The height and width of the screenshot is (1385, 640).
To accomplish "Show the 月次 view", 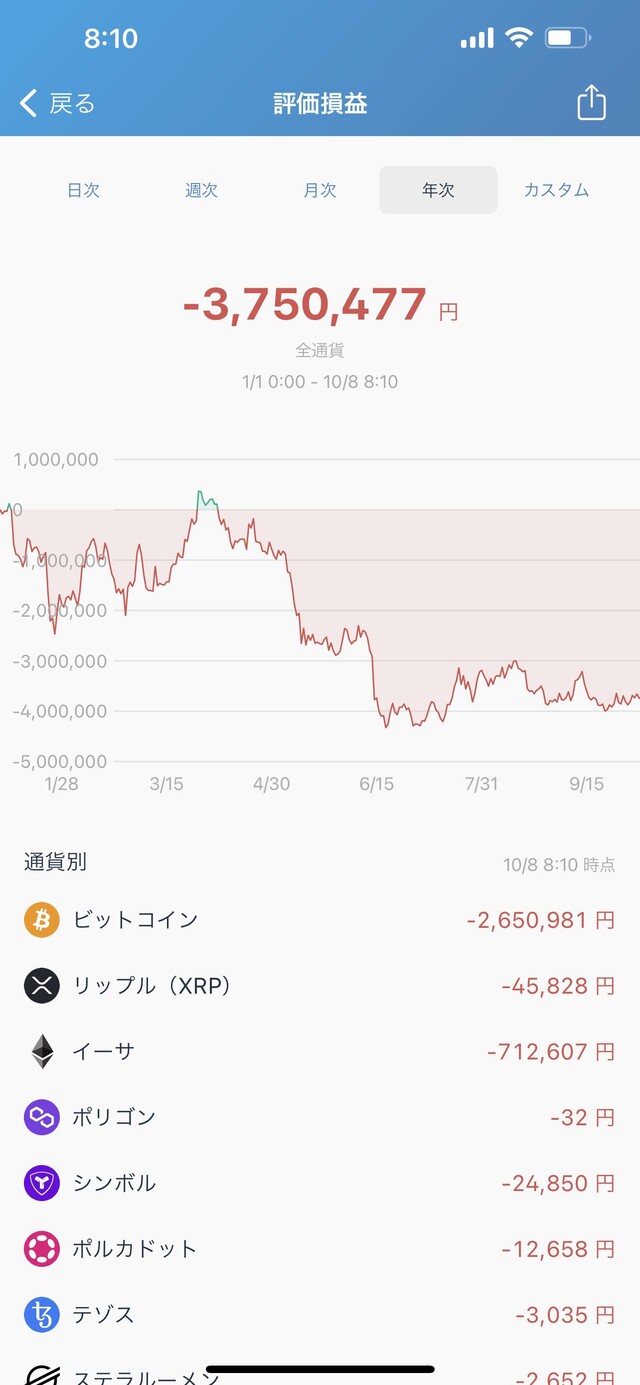I will (319, 190).
